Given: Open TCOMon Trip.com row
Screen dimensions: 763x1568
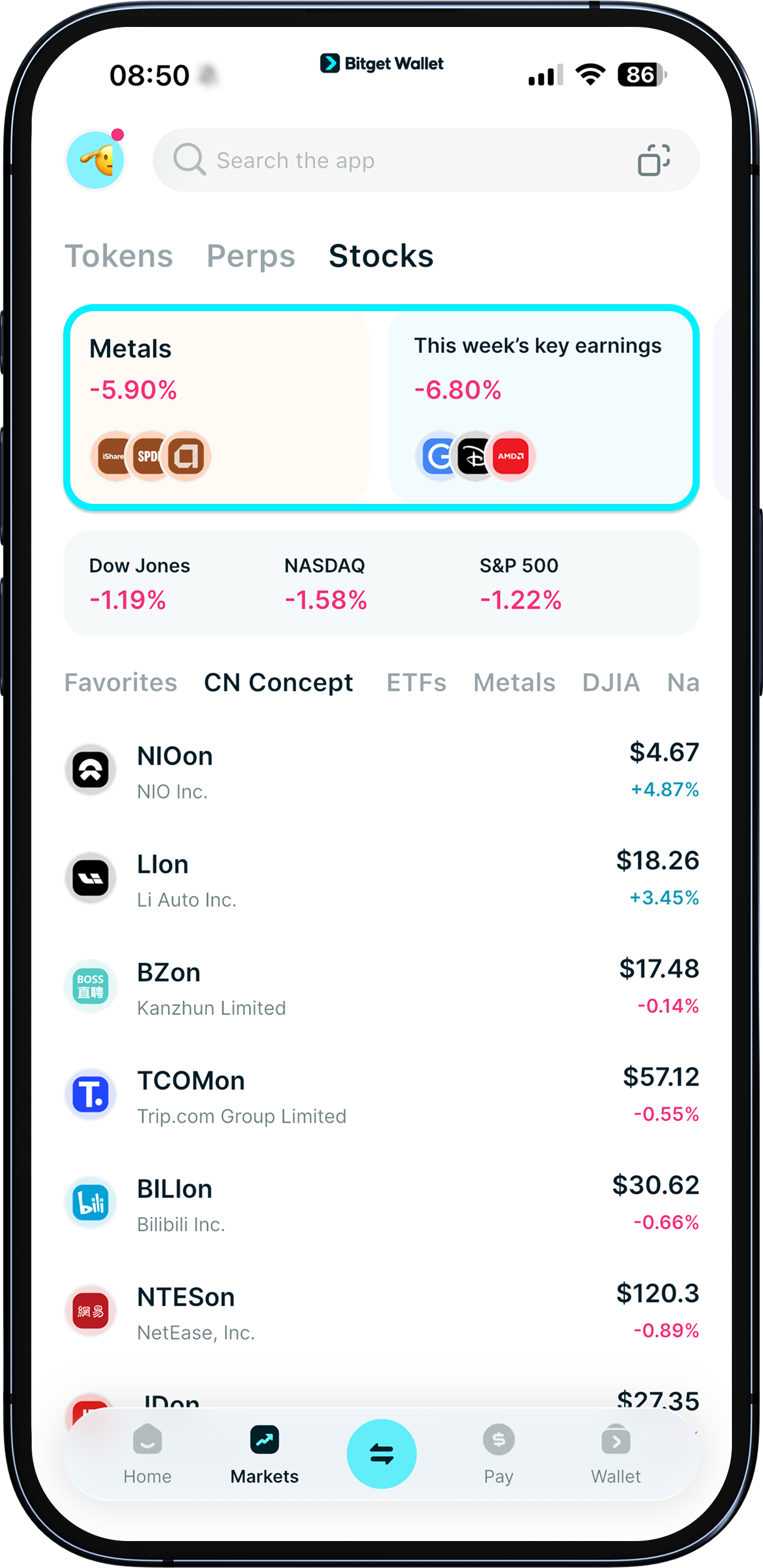Looking at the screenshot, I should [381, 1096].
